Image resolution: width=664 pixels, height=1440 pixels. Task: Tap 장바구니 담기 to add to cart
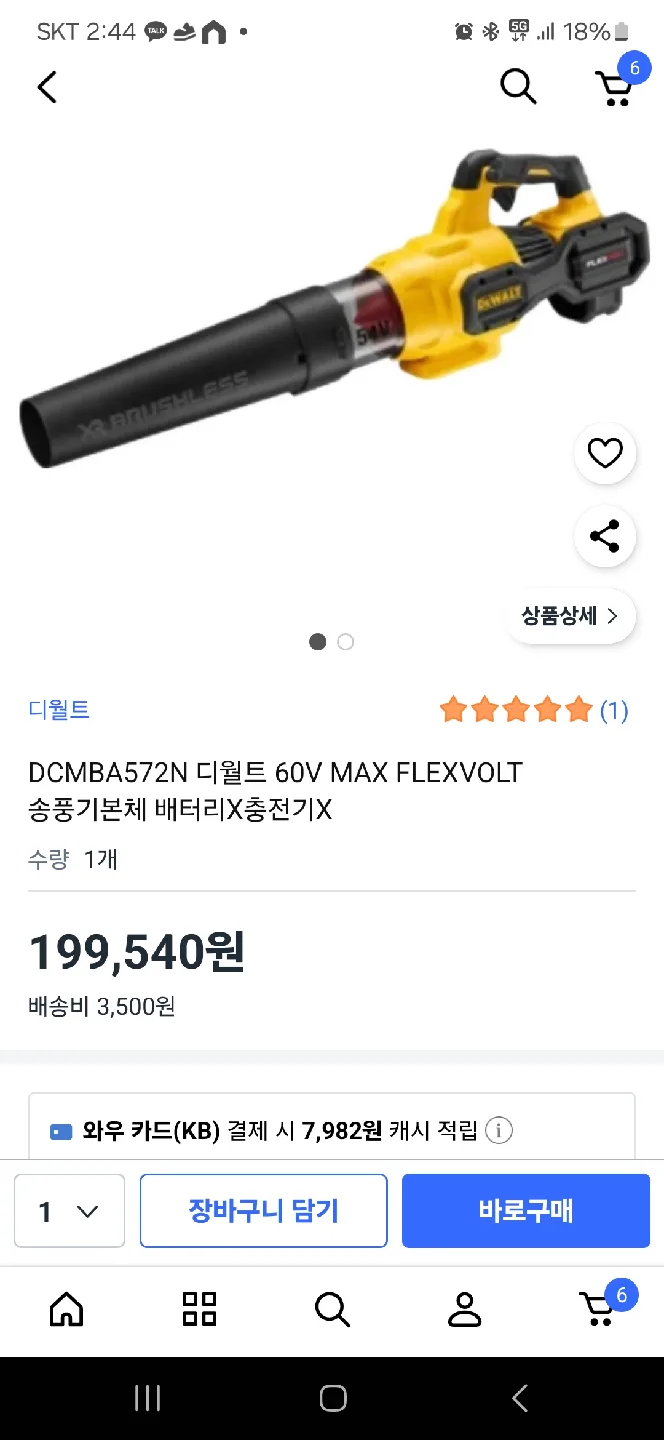(x=263, y=1211)
